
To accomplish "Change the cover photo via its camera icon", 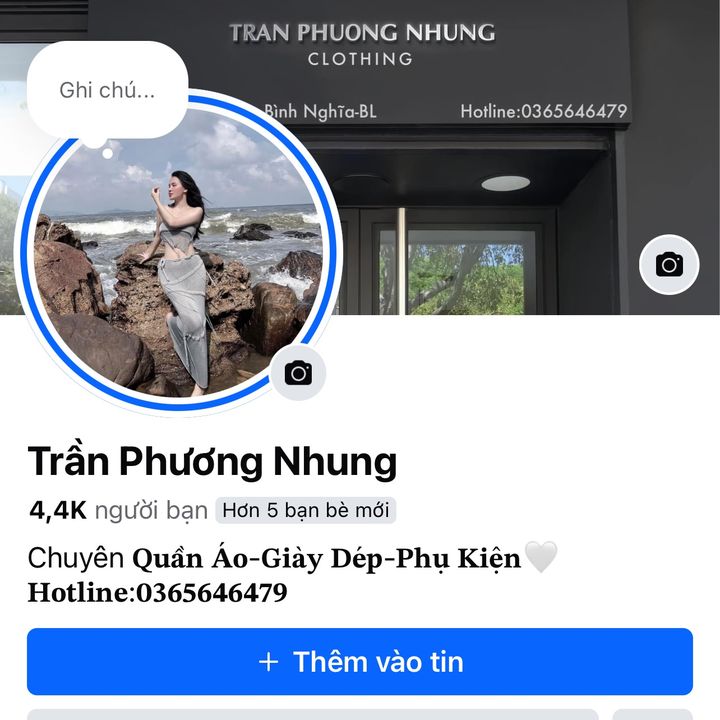I will click(669, 264).
